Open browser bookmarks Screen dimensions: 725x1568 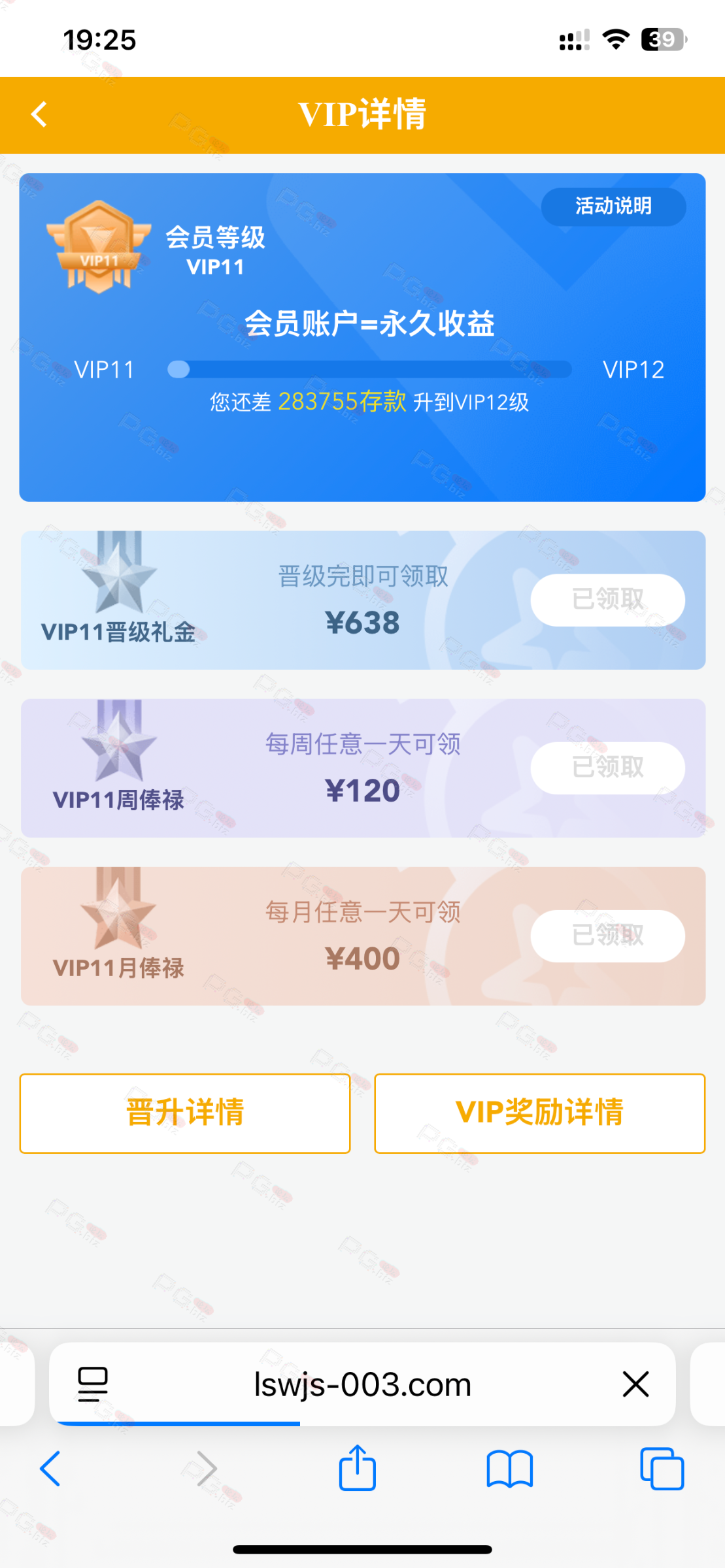coord(509,1469)
